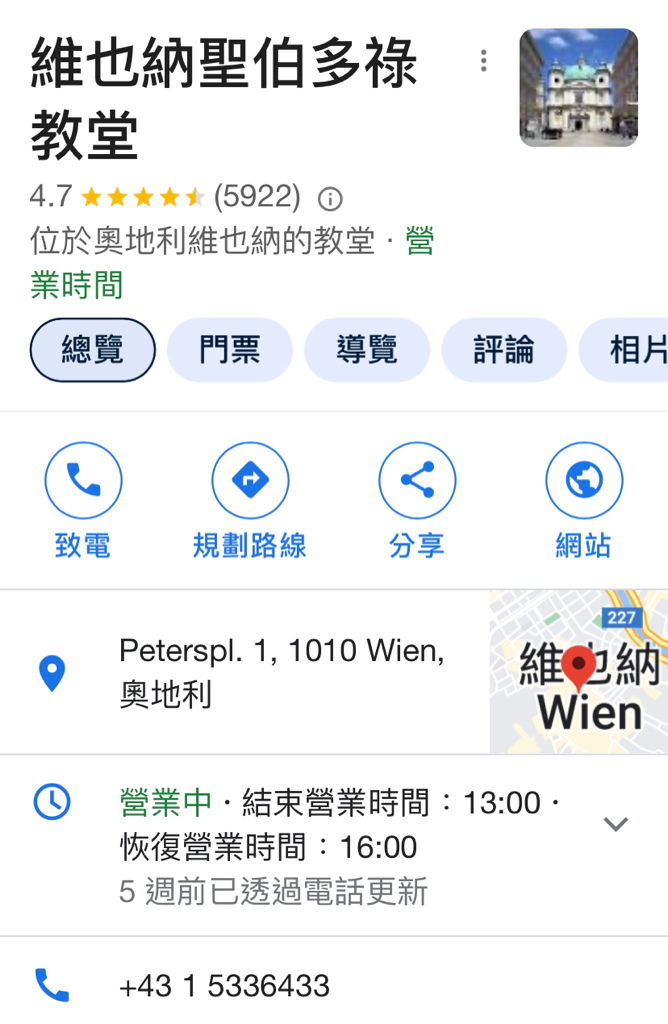This screenshot has height=1024, width=668.
Task: Switch to the 門票 tab
Action: coord(229,350)
